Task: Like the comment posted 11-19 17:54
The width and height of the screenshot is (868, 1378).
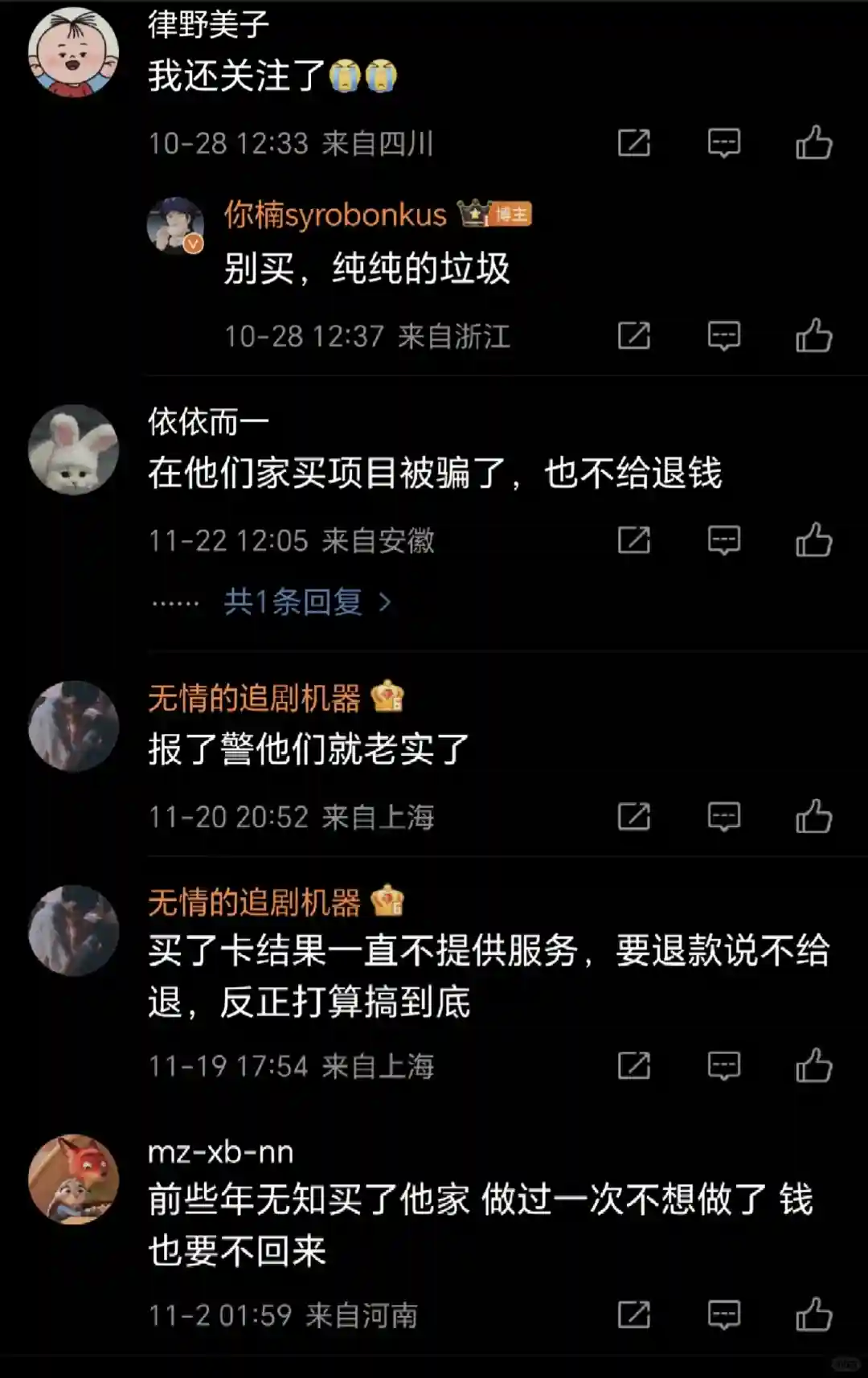Action: click(813, 1066)
